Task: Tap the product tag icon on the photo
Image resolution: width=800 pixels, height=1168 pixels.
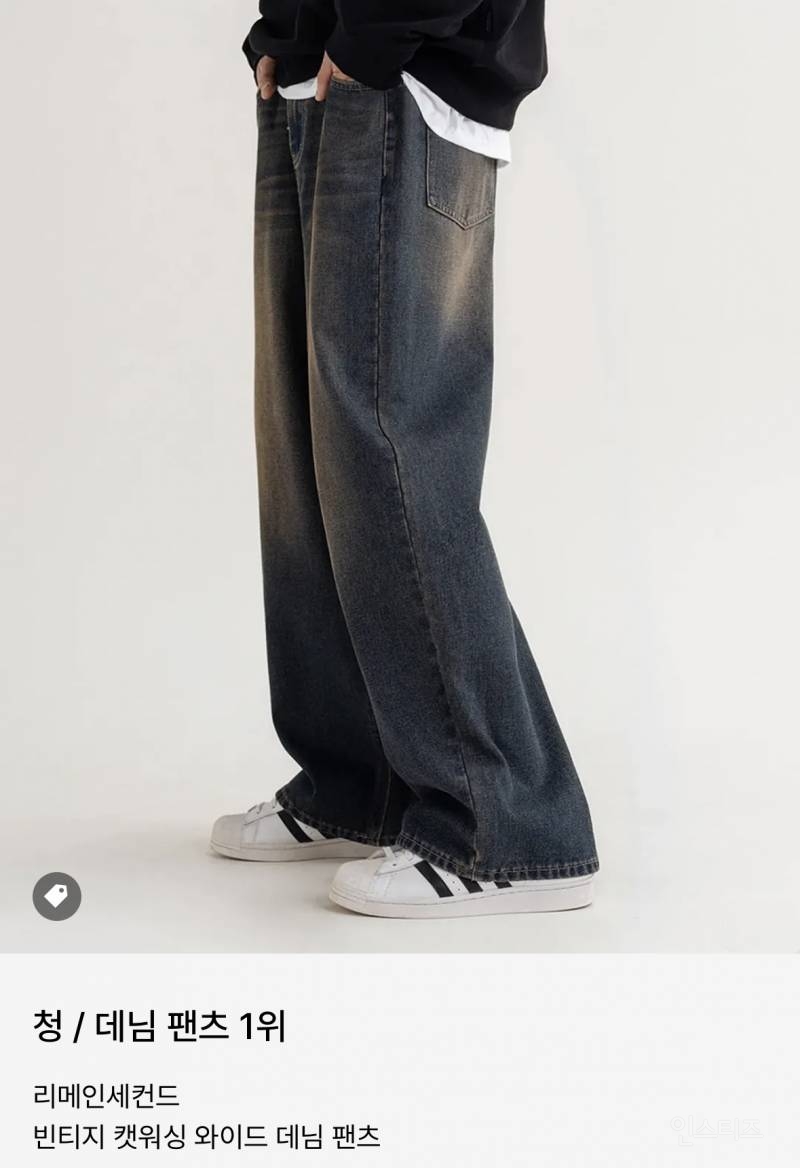Action: (x=57, y=896)
